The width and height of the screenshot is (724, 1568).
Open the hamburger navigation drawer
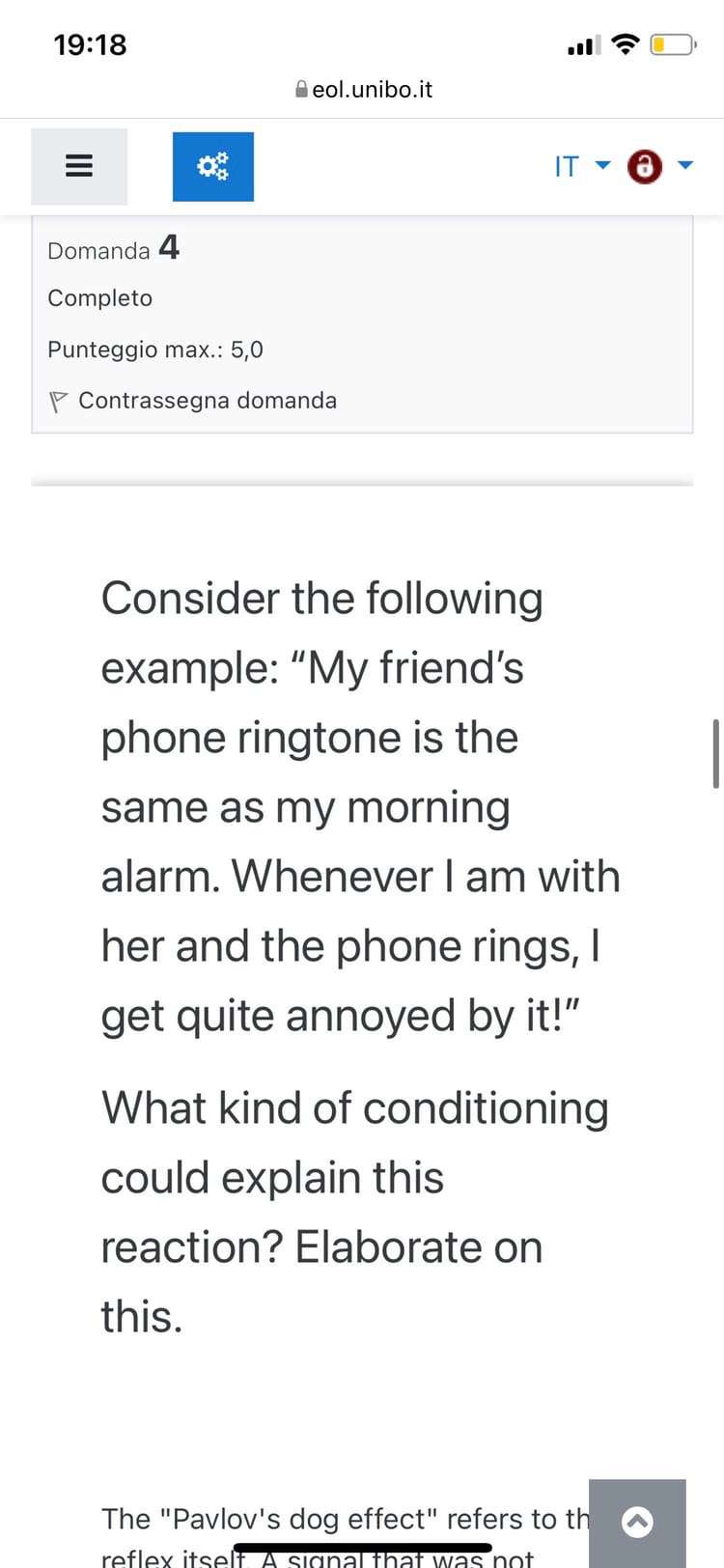click(79, 166)
